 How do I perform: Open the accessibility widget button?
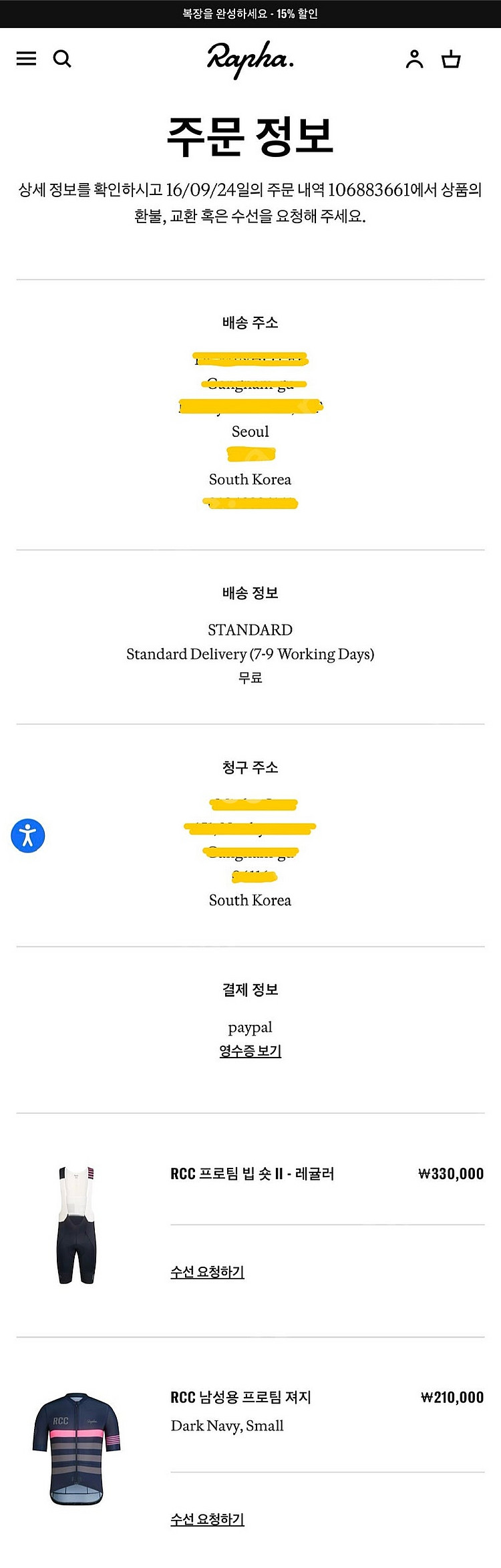(28, 835)
